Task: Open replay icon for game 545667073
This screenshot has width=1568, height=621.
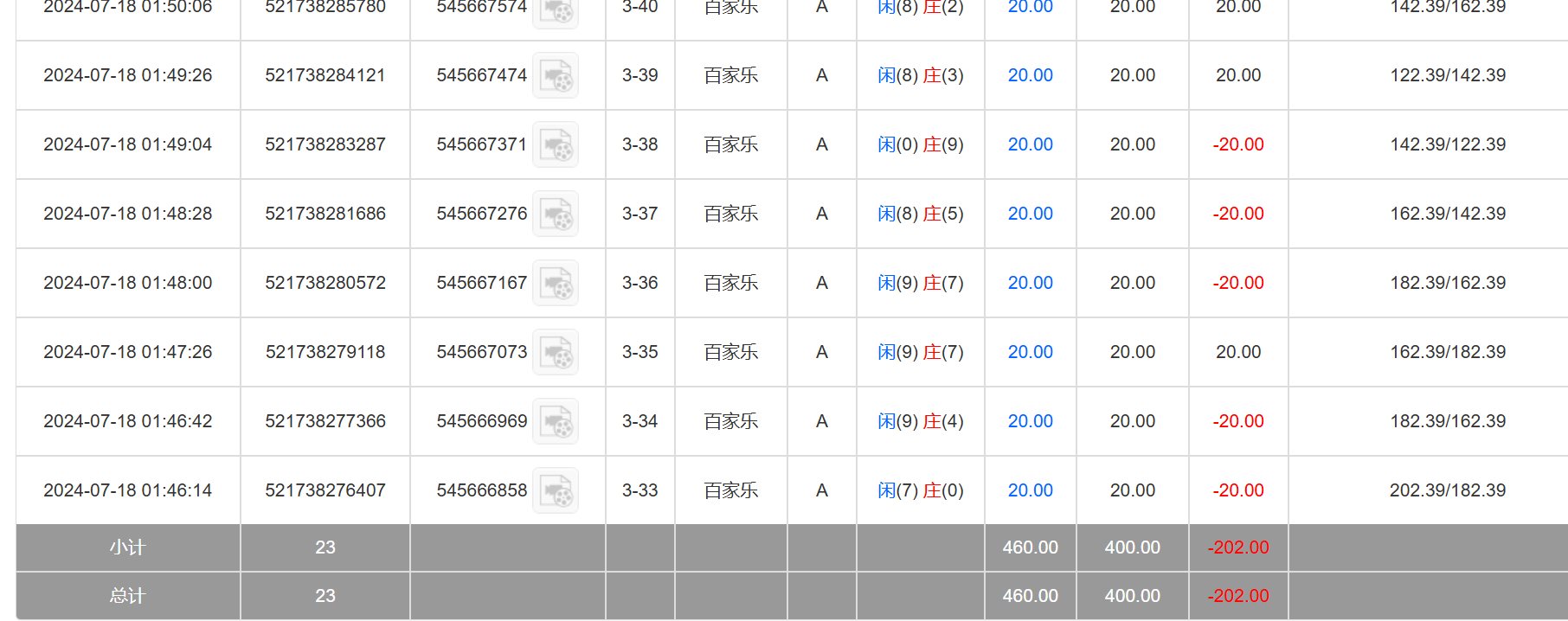Action: pos(555,353)
